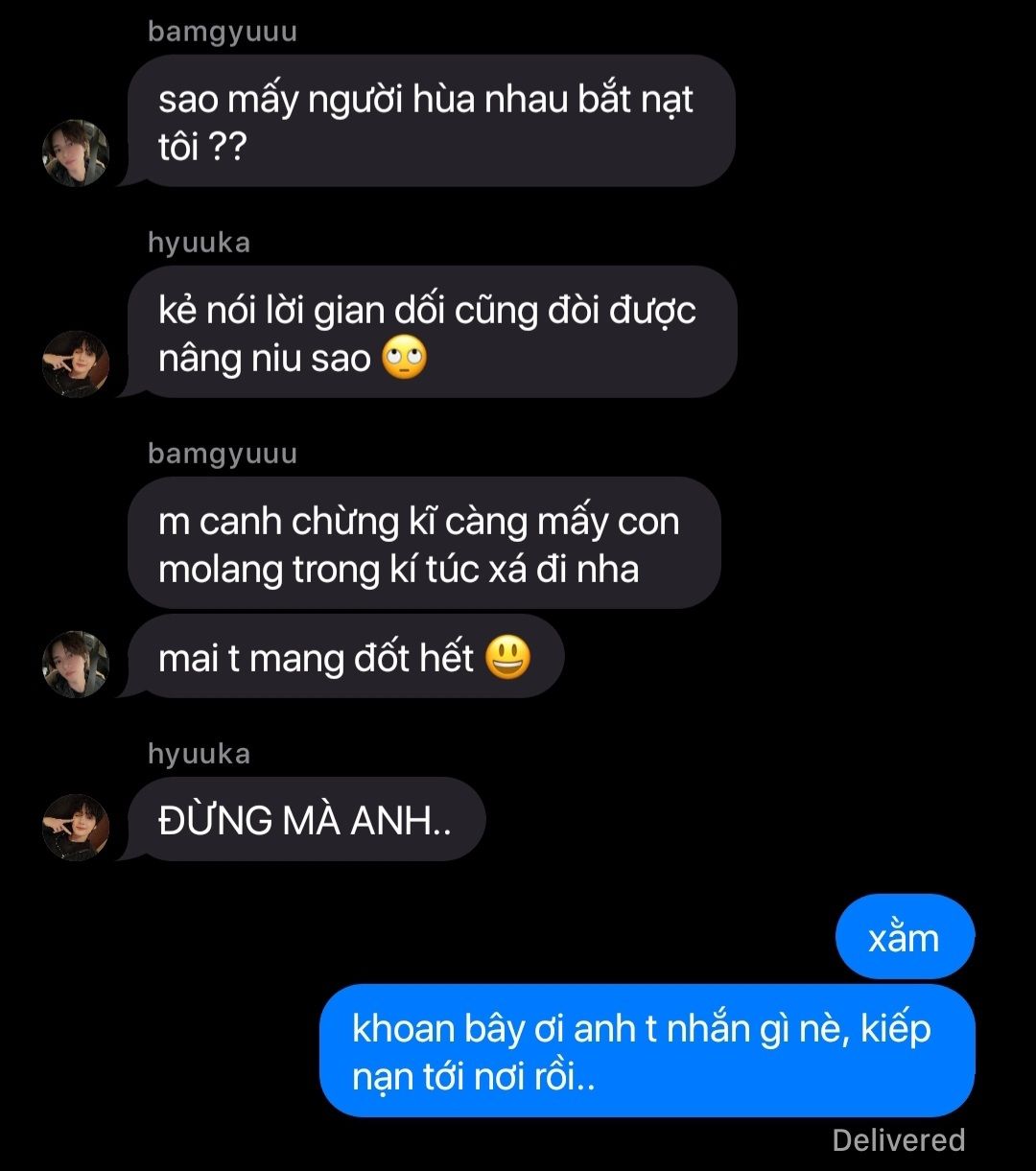View hyuuka's profile picture beside 'ĐỪNG MÀ ANH..'
Viewport: 1036px width, 1171px height.
(x=76, y=827)
